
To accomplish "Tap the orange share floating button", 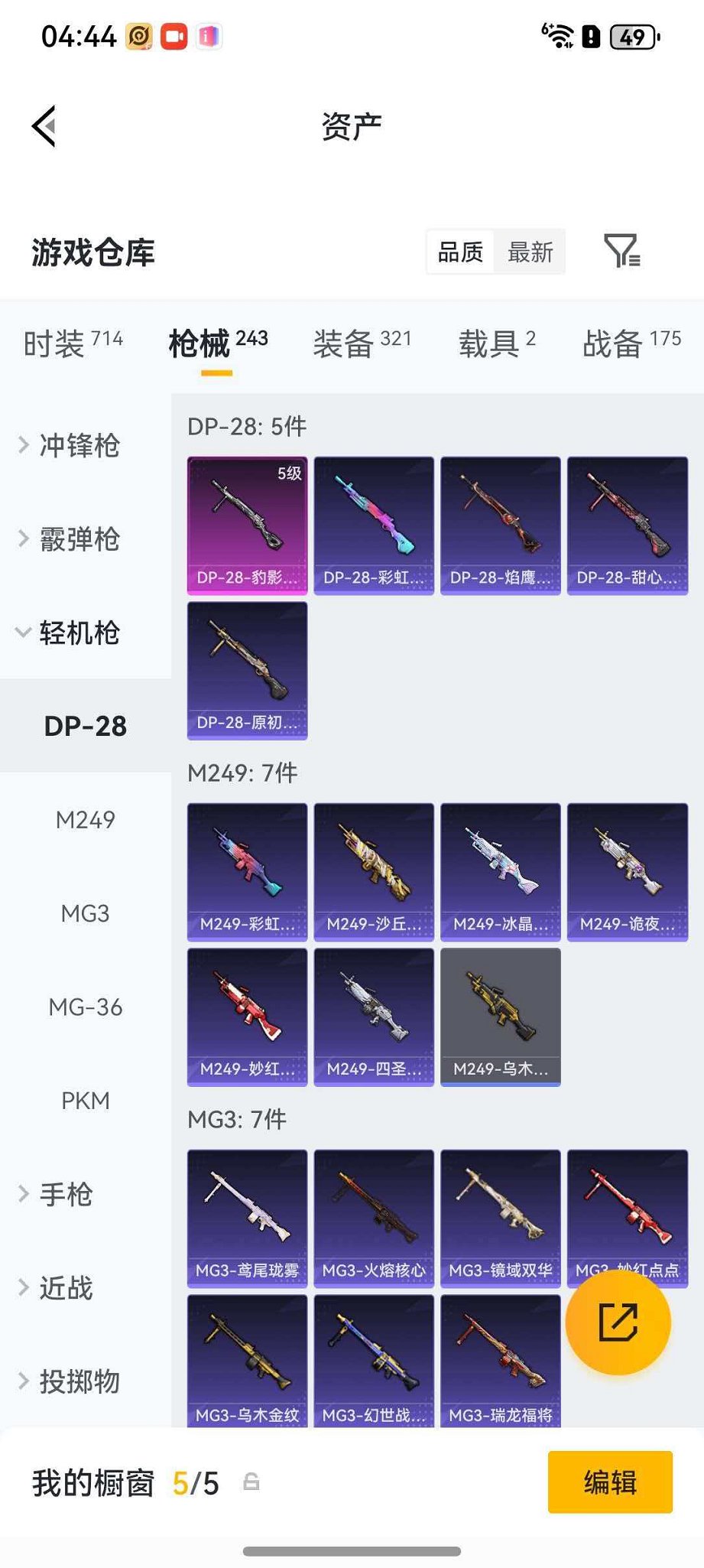I will [x=618, y=1322].
